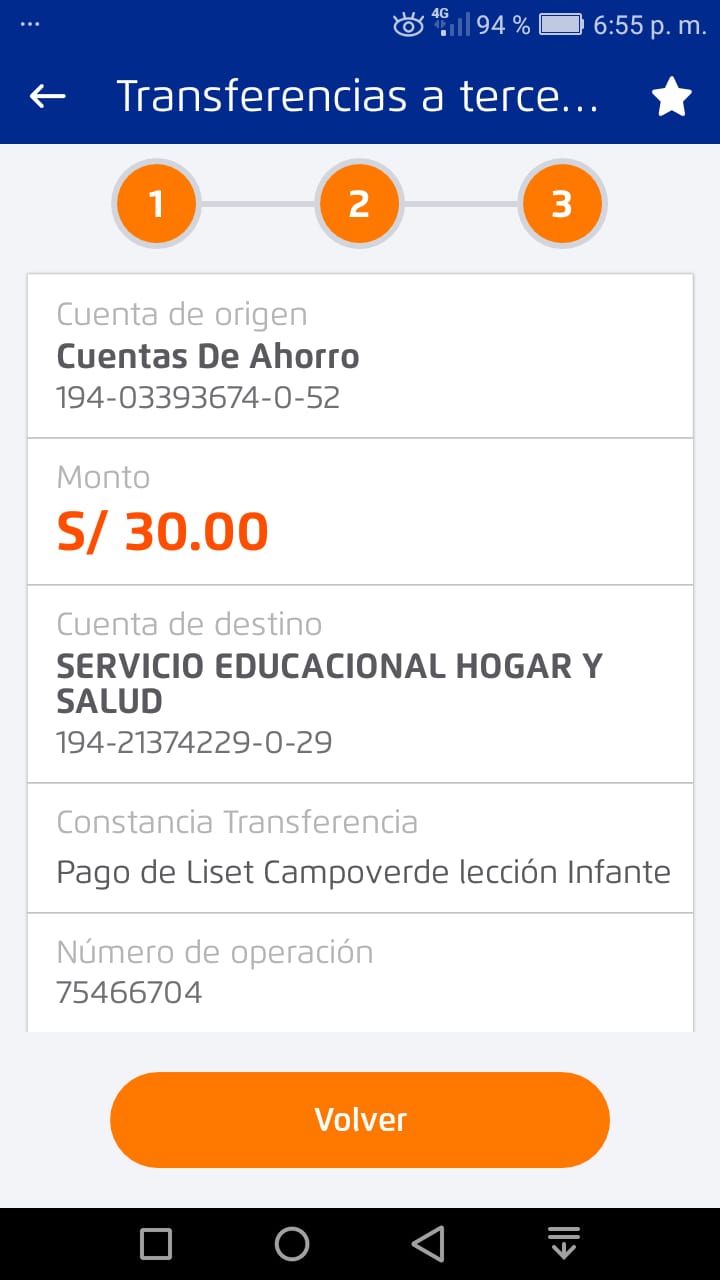
Task: Open recent apps from the navigation bar
Action: click(x=156, y=1244)
